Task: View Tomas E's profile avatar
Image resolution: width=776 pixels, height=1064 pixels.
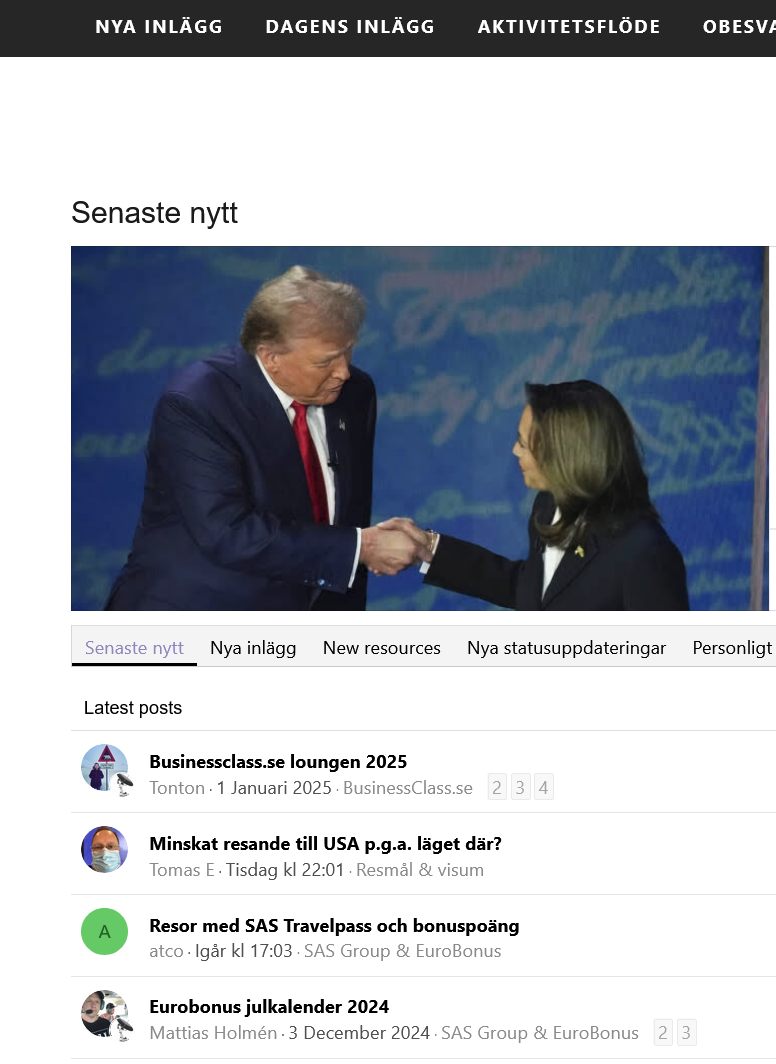Action: pos(104,850)
